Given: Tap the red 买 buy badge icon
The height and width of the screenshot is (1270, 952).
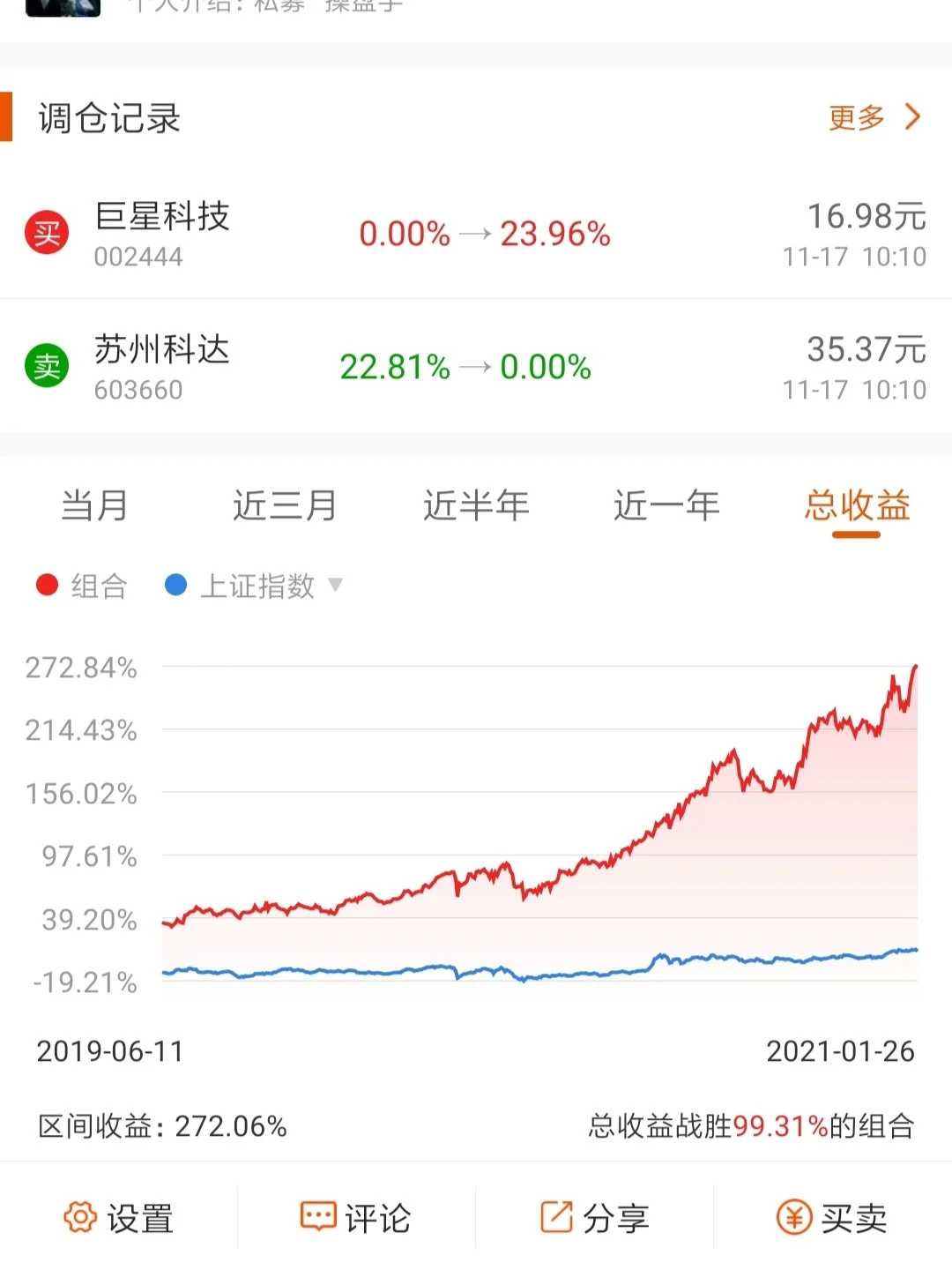Looking at the screenshot, I should point(46,234).
